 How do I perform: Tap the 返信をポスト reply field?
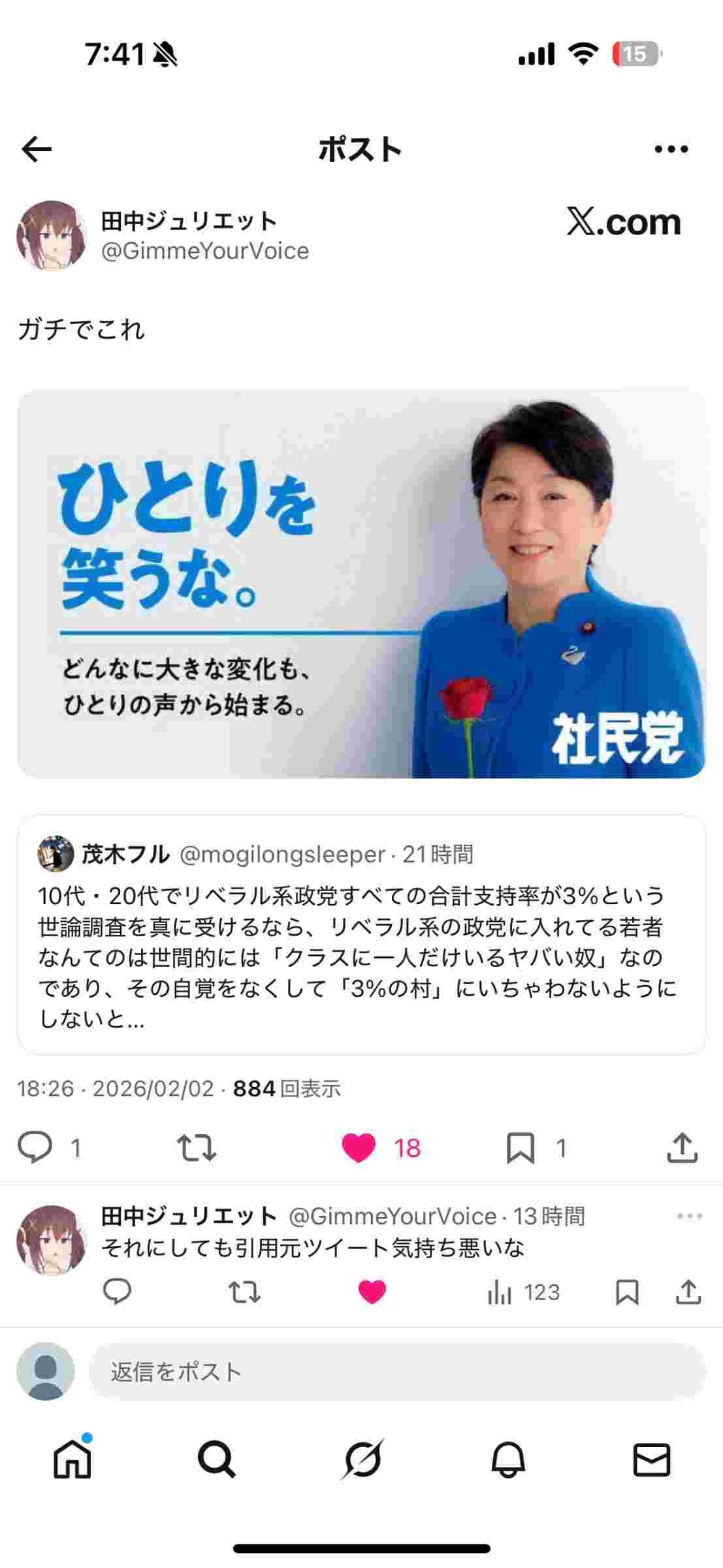tap(397, 1371)
